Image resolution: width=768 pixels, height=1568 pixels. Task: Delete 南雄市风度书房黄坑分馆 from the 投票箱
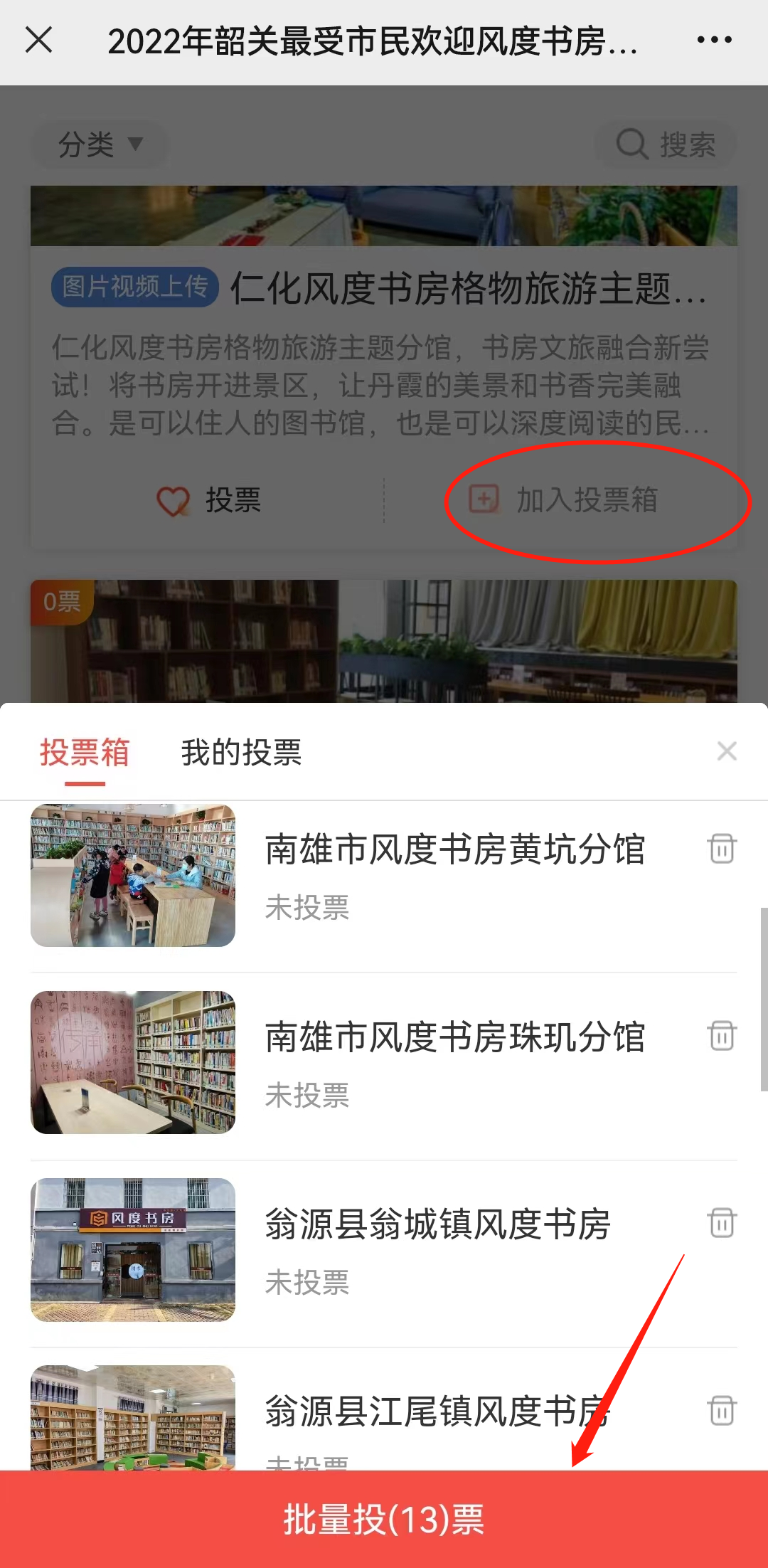point(722,849)
